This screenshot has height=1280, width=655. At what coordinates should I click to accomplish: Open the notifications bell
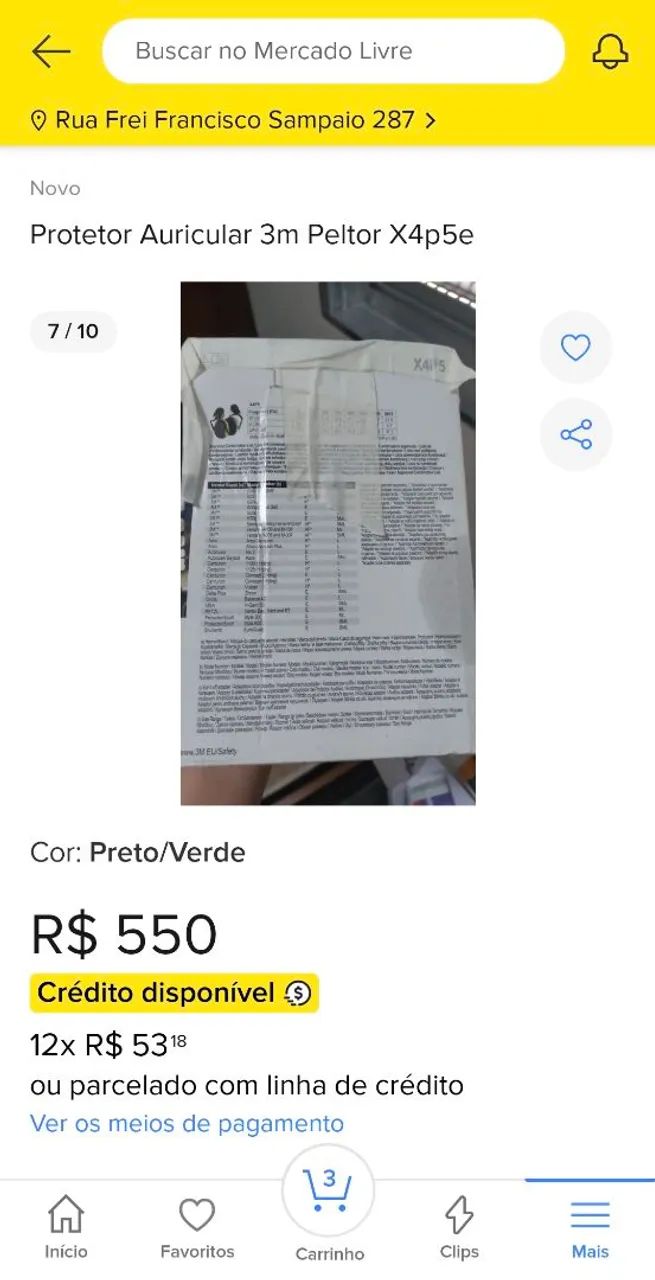[x=610, y=51]
